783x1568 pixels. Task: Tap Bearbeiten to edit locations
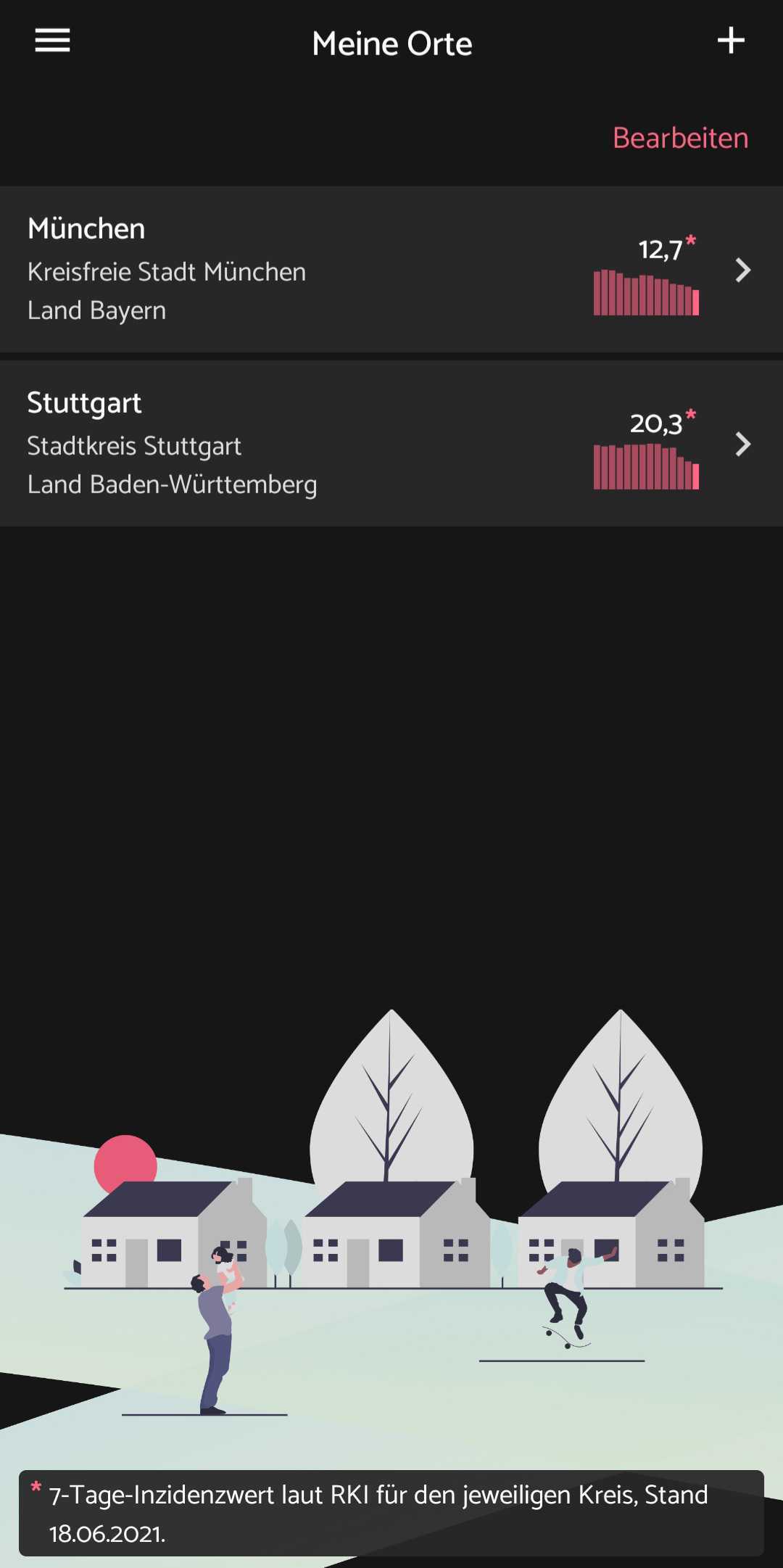tap(680, 138)
